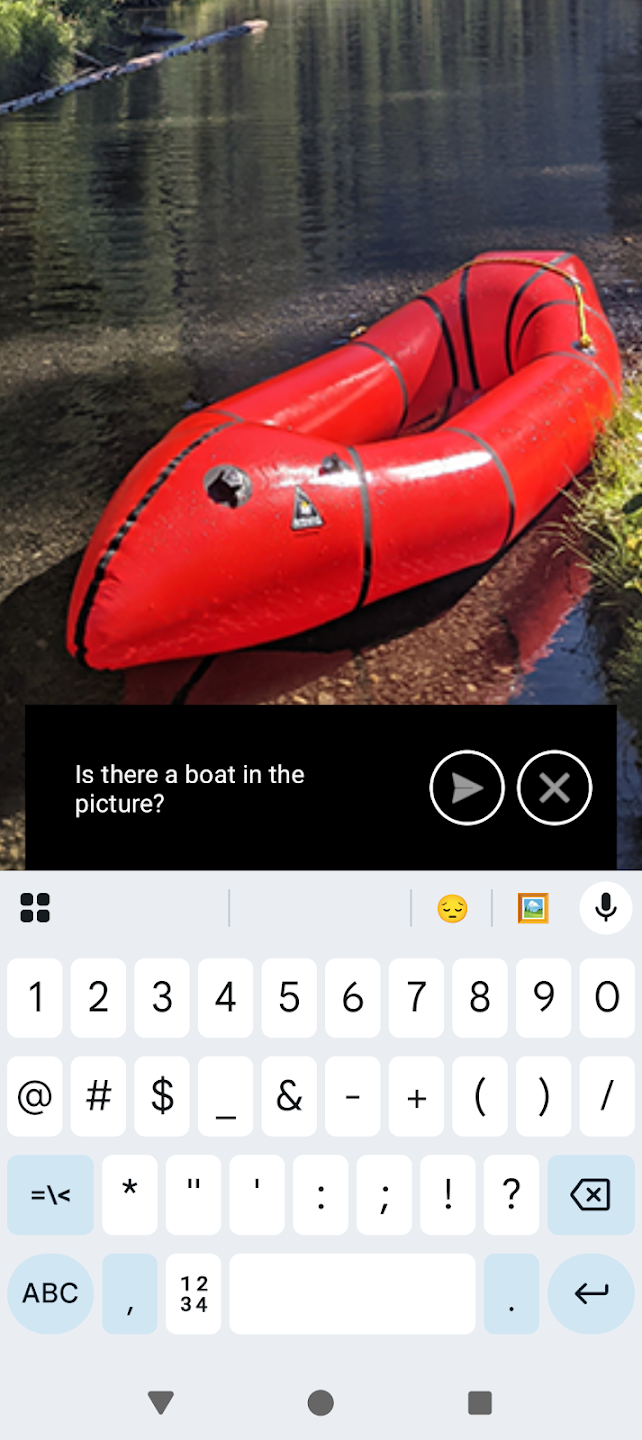Open the keyboard apps grid menu
The width and height of the screenshot is (642, 1440).
point(35,908)
